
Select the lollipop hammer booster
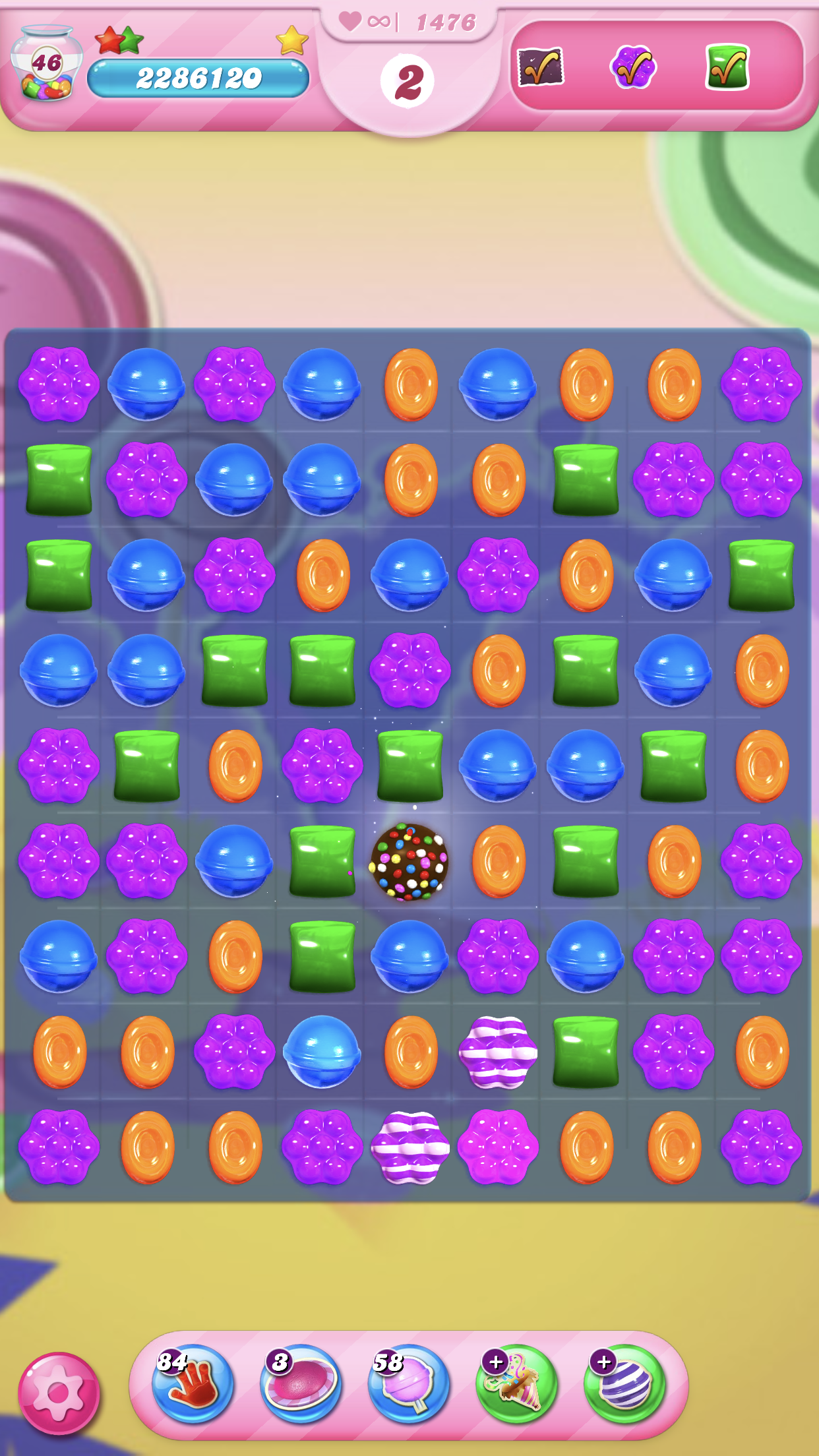click(x=409, y=1383)
